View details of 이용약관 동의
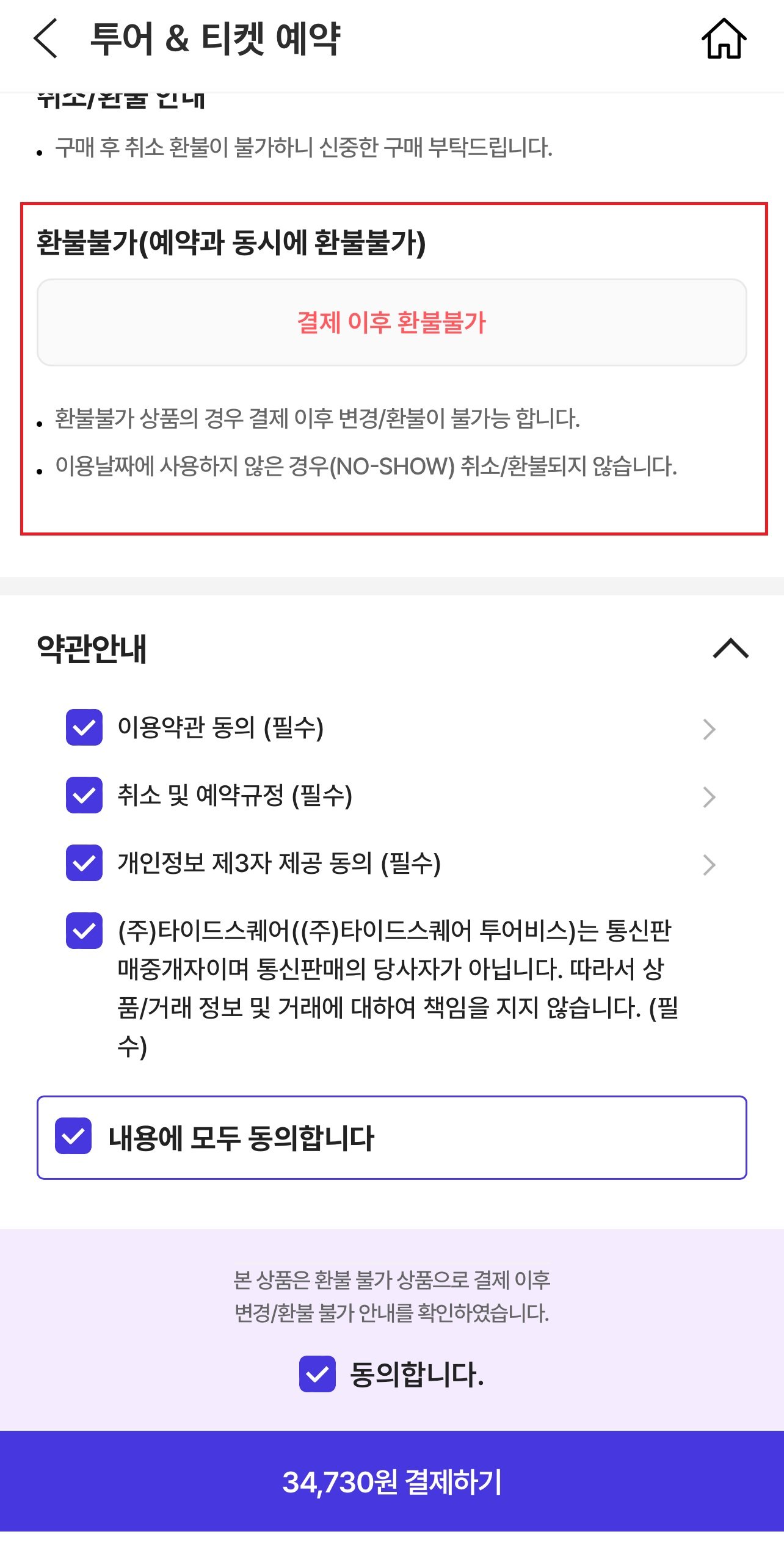The width and height of the screenshot is (784, 1548). point(708,729)
